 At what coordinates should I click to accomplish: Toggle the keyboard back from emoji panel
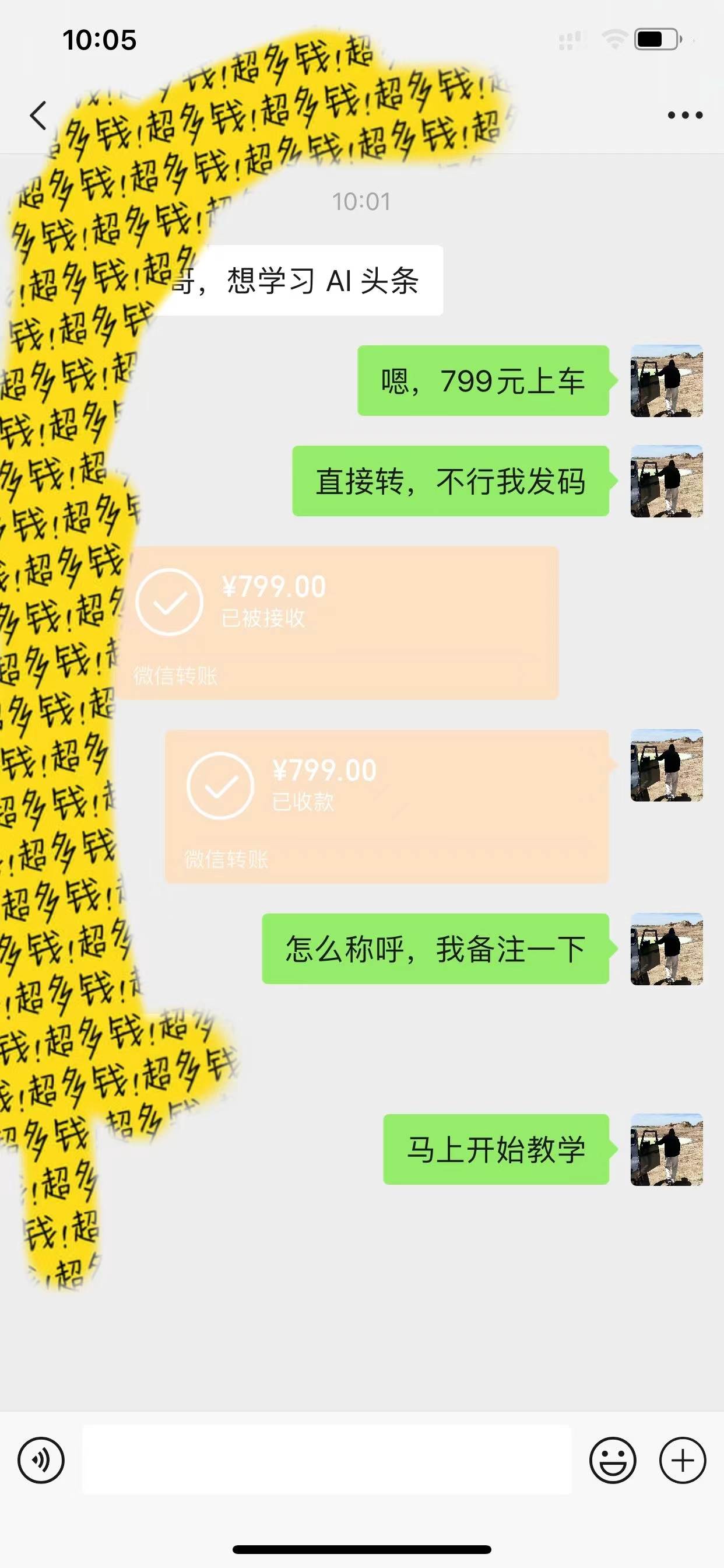[x=613, y=1460]
